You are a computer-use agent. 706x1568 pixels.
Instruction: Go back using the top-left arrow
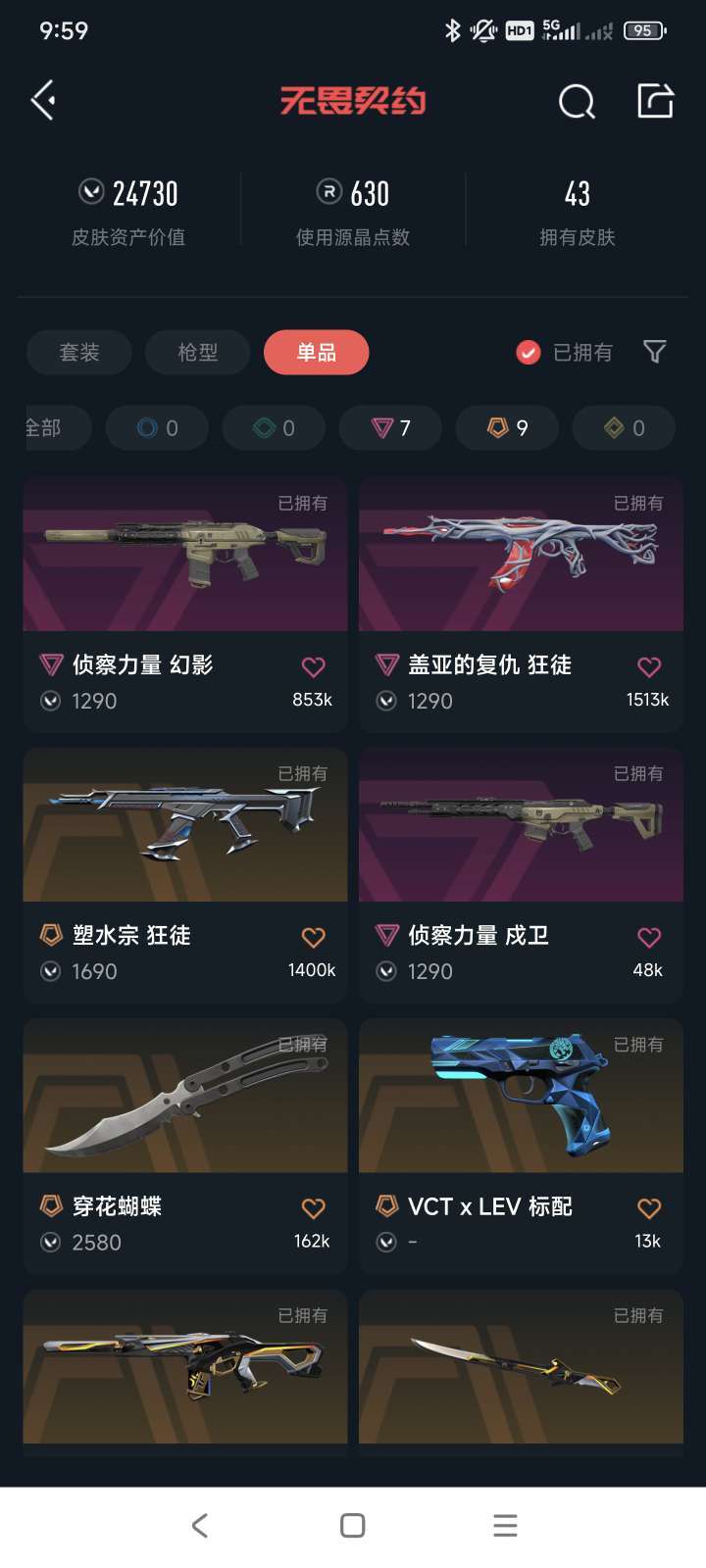43,100
